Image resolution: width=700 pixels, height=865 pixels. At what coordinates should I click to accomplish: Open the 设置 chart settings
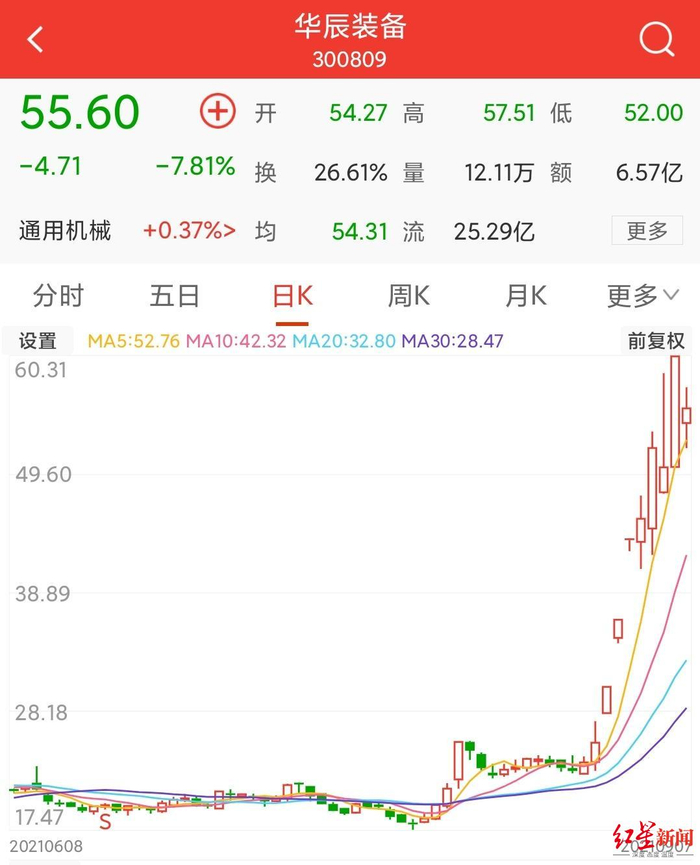(x=38, y=341)
